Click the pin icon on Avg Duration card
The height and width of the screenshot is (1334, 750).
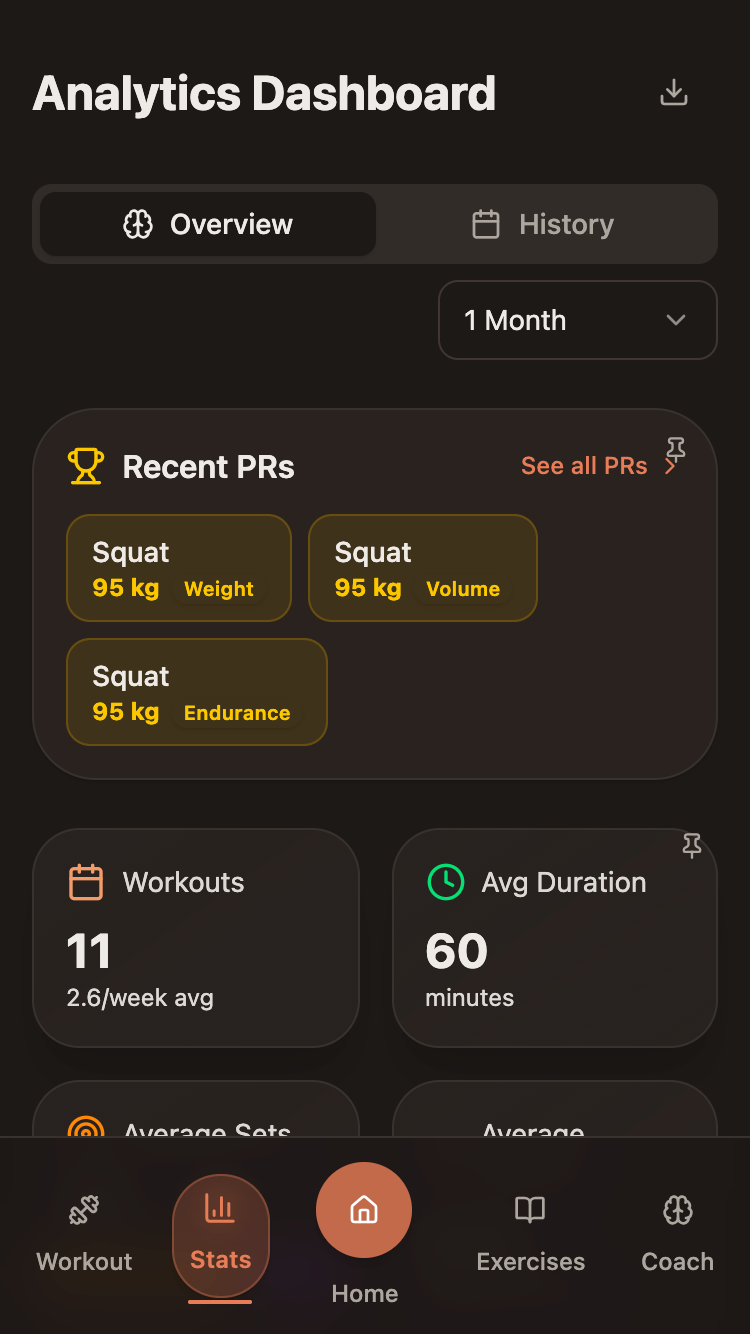692,845
